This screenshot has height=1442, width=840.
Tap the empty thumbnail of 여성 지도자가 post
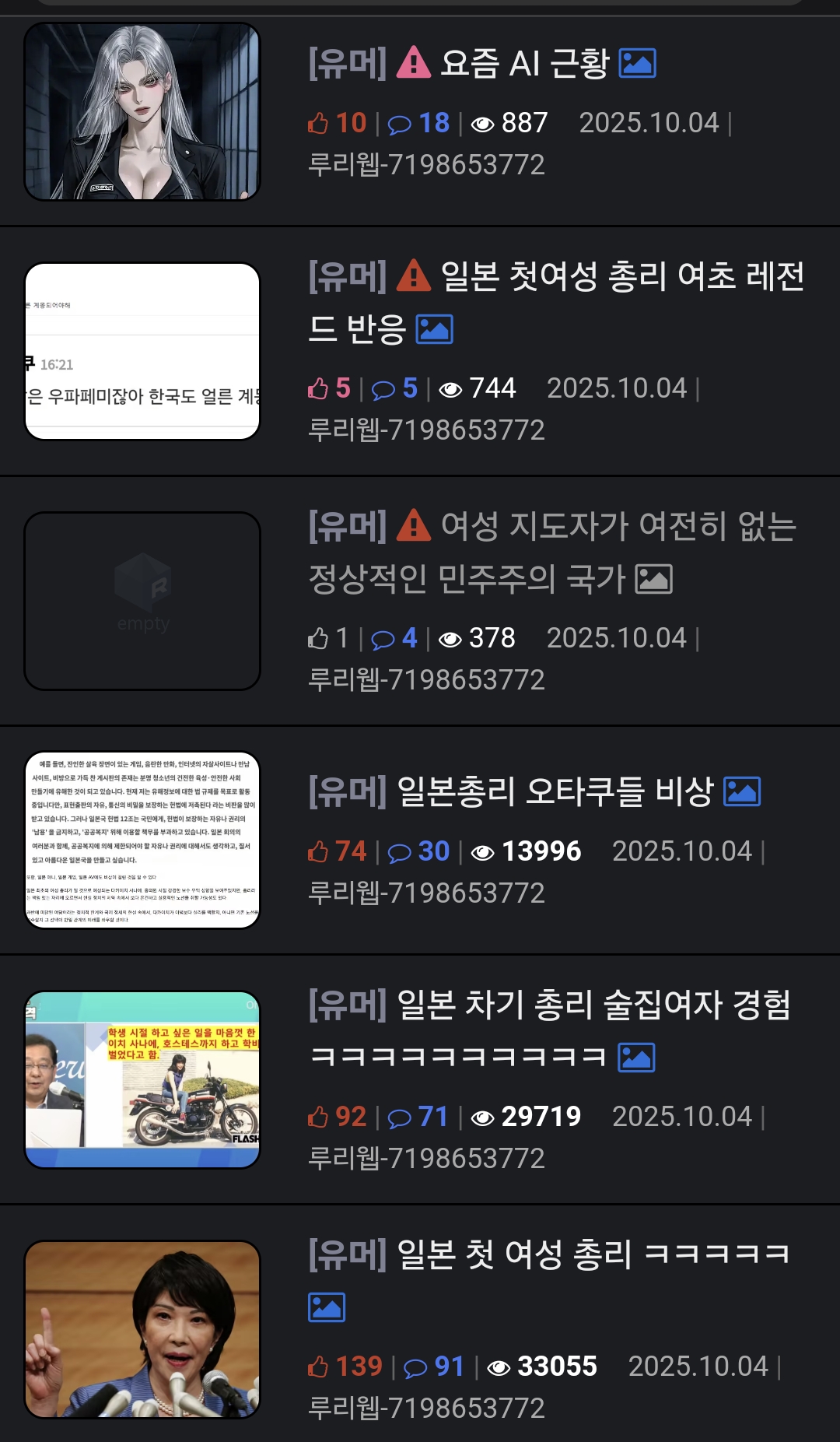click(x=142, y=601)
